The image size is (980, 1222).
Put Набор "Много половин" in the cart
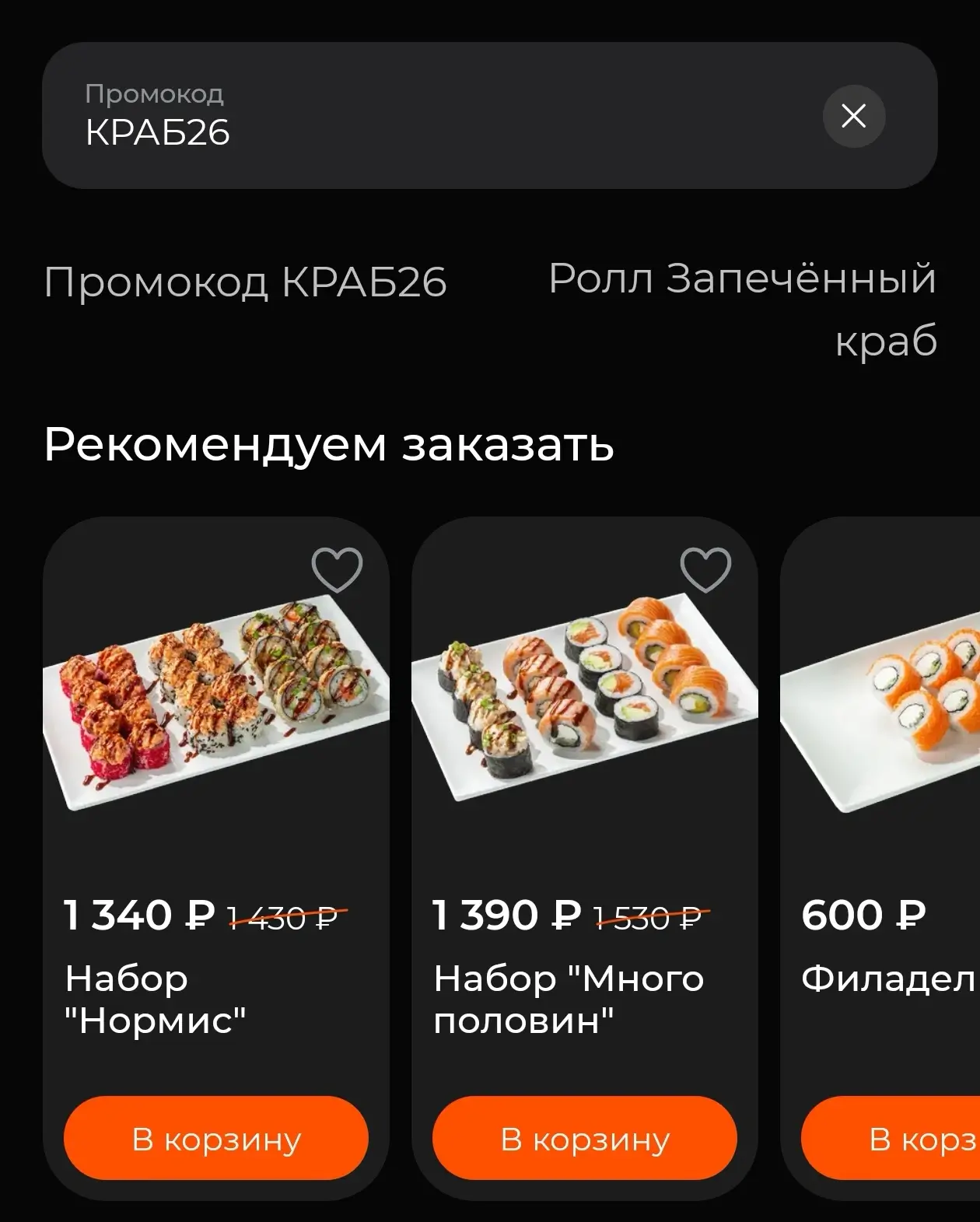tap(584, 1138)
